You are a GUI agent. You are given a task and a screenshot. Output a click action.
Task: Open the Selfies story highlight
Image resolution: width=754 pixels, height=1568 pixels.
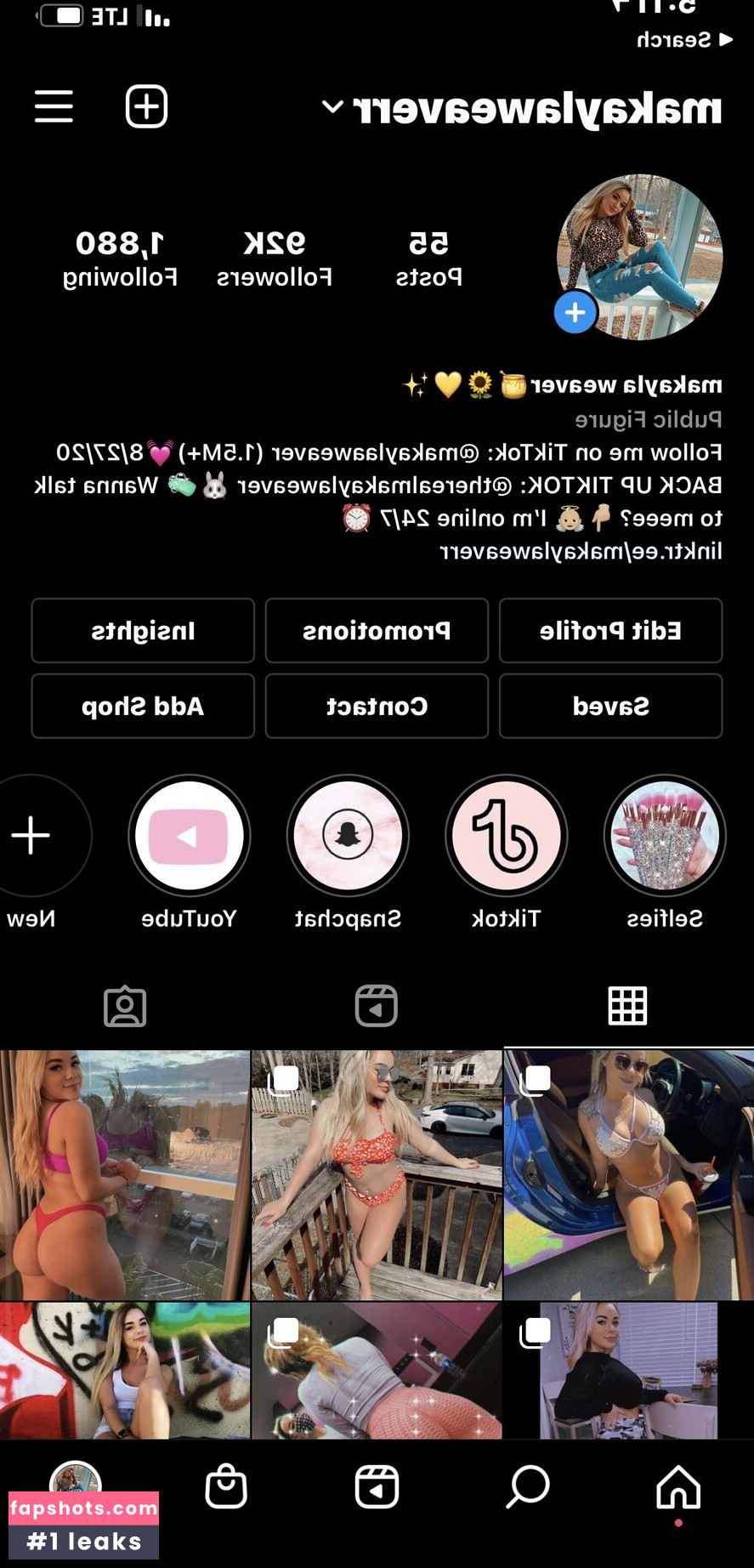[665, 836]
